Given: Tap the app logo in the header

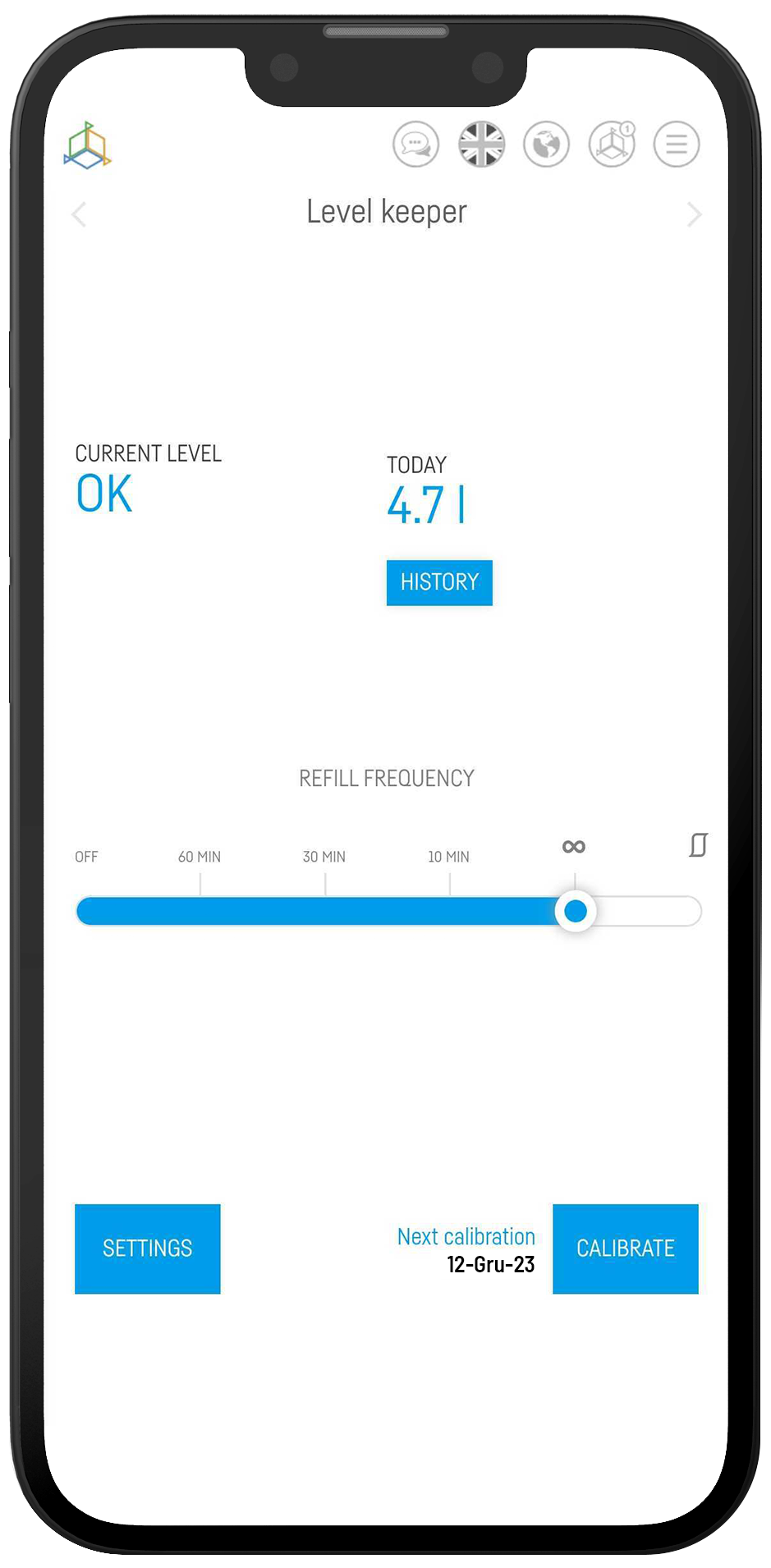Looking at the screenshot, I should [87, 145].
